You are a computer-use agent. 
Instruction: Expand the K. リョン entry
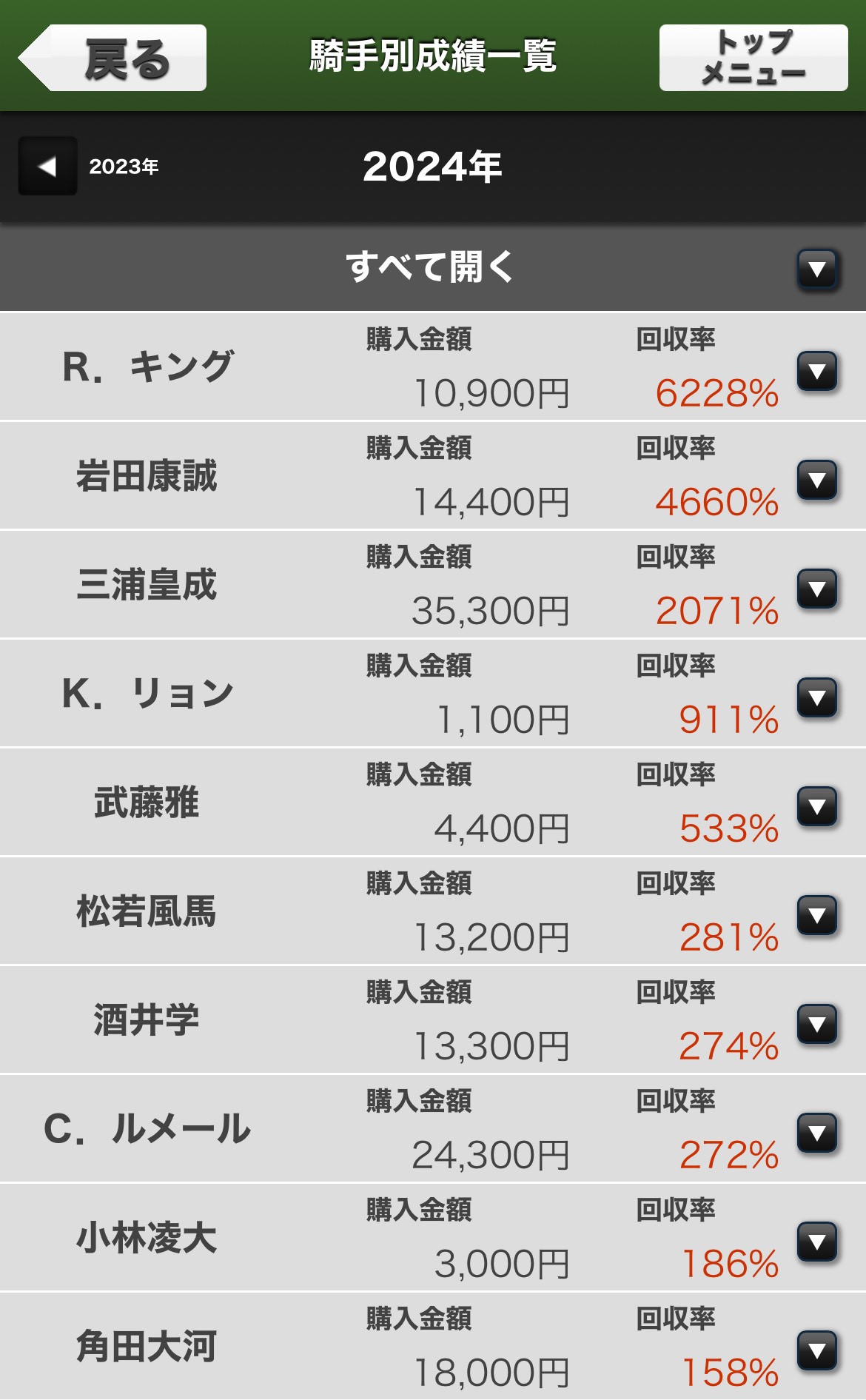click(x=817, y=697)
